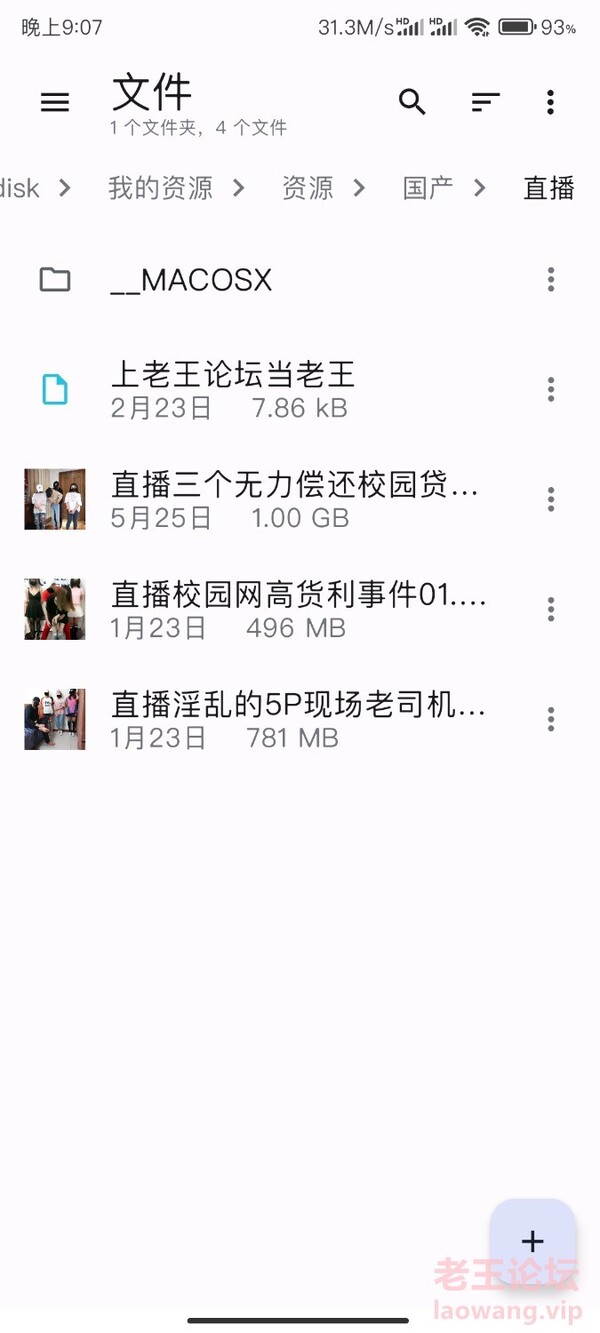600x1333 pixels.
Task: Go to the 我的资源 breadcrumb folder
Action: (x=161, y=188)
